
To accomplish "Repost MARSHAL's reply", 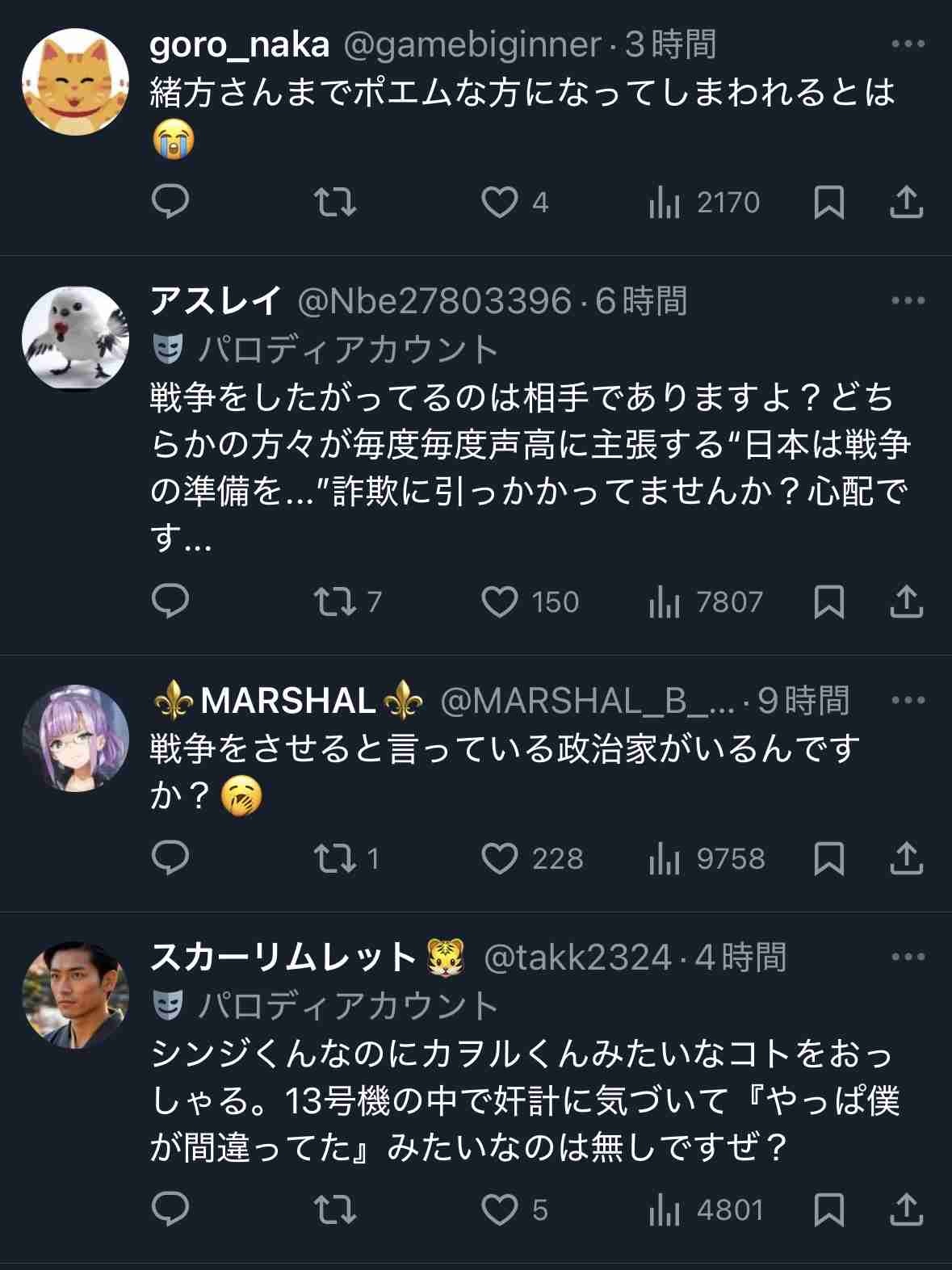I will tap(335, 858).
